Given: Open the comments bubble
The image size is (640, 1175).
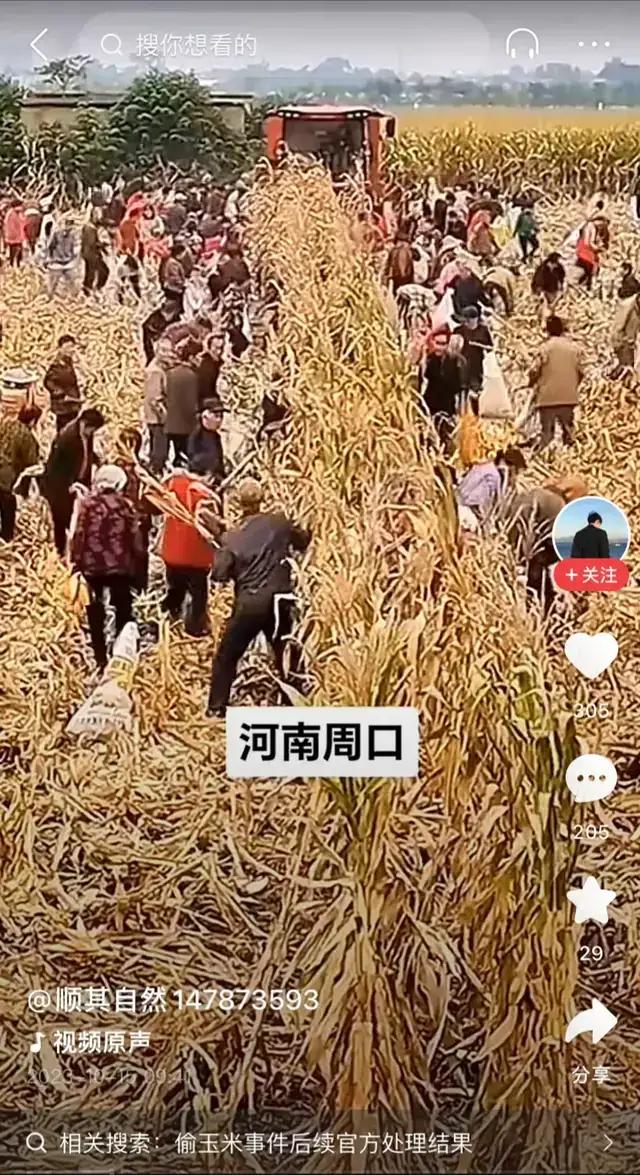Looking at the screenshot, I should pos(591,779).
